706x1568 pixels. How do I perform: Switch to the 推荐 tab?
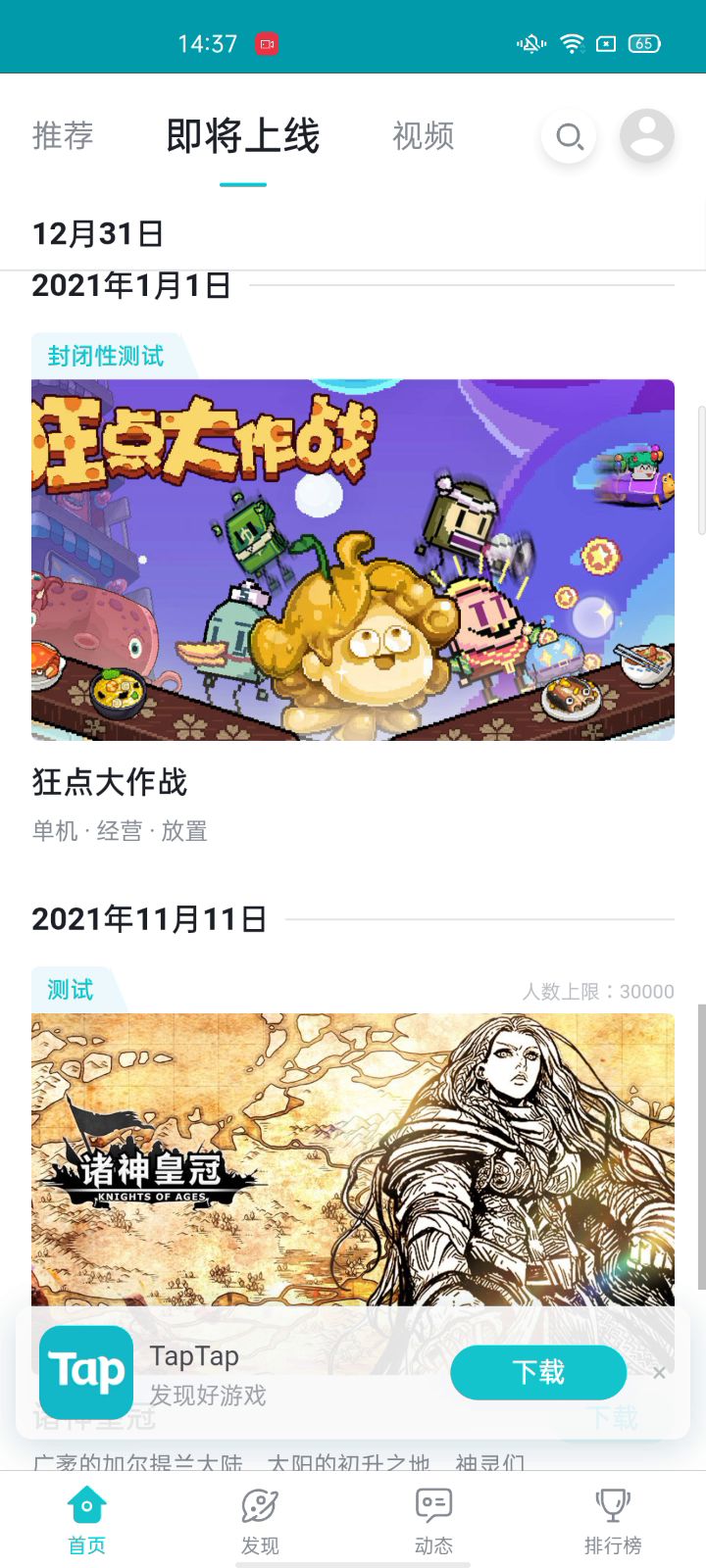[63, 136]
